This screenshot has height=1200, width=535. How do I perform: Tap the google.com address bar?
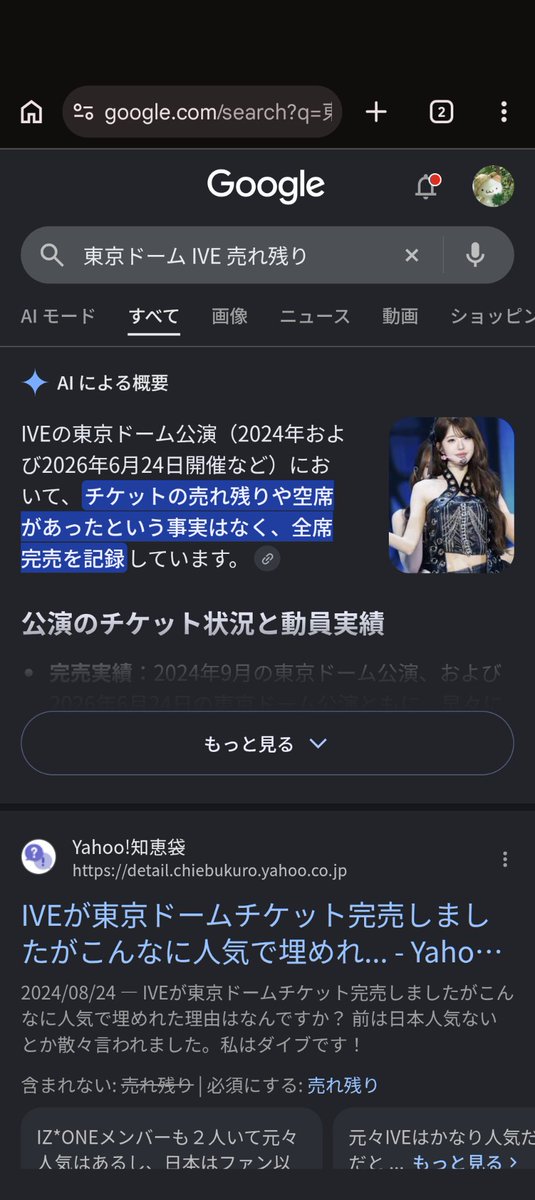coord(202,112)
